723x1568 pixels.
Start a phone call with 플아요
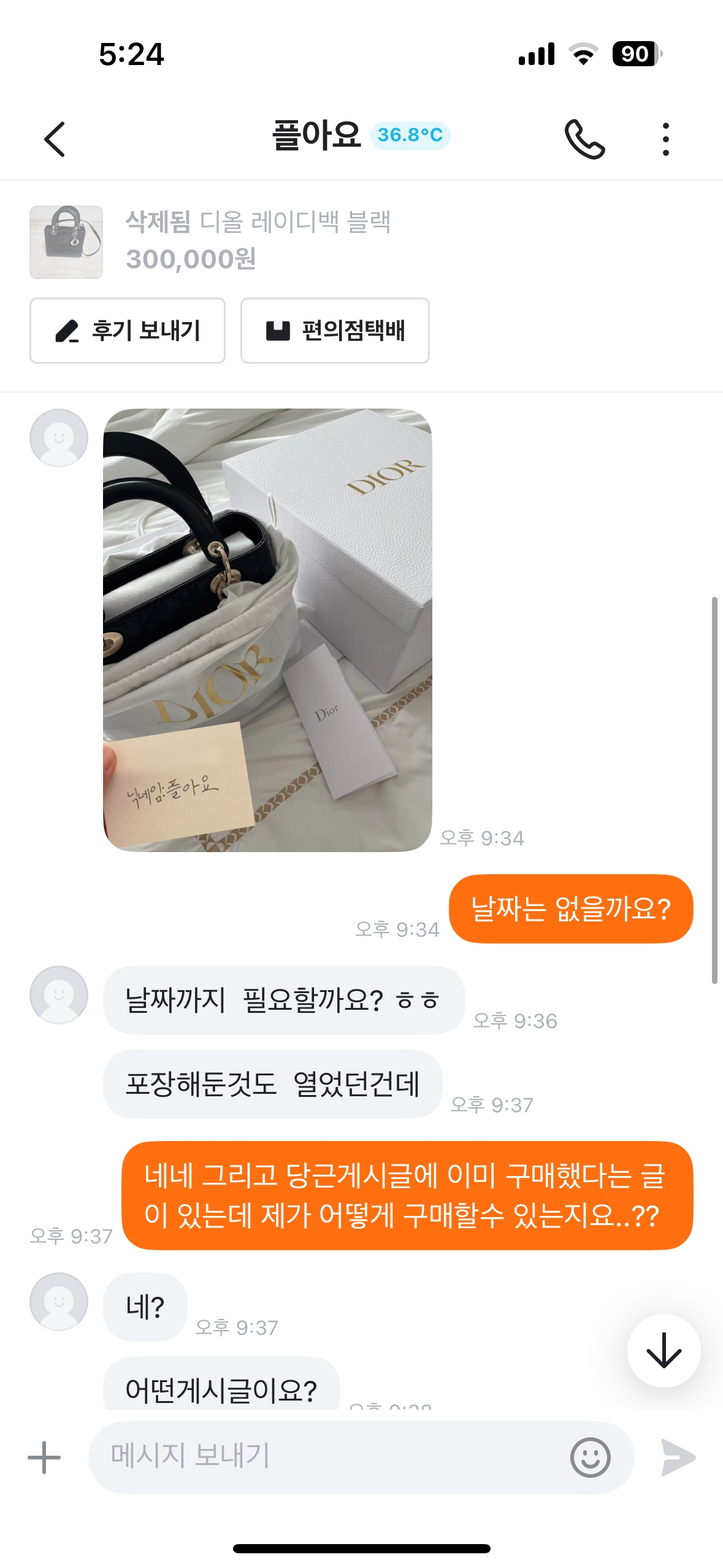[584, 139]
